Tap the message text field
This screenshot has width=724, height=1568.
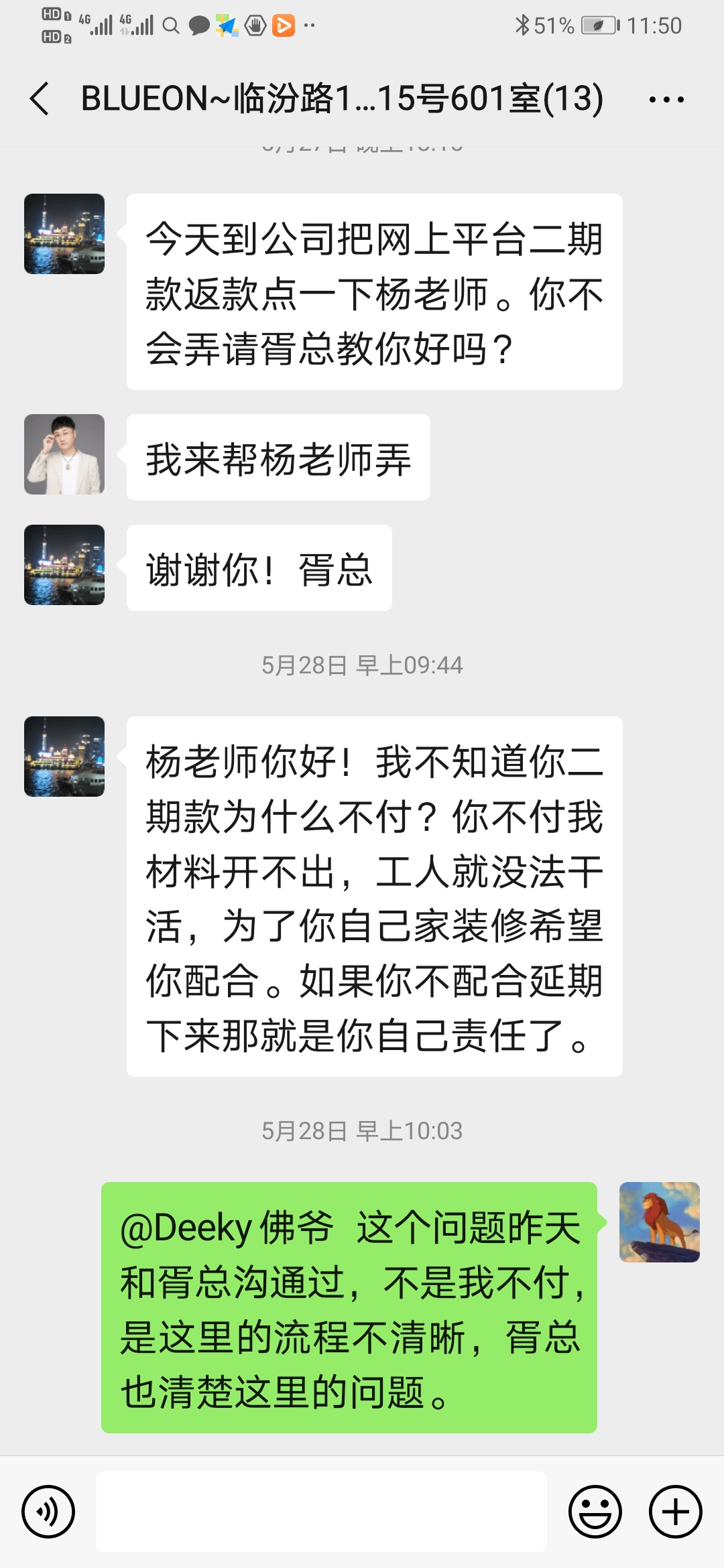[x=322, y=1512]
